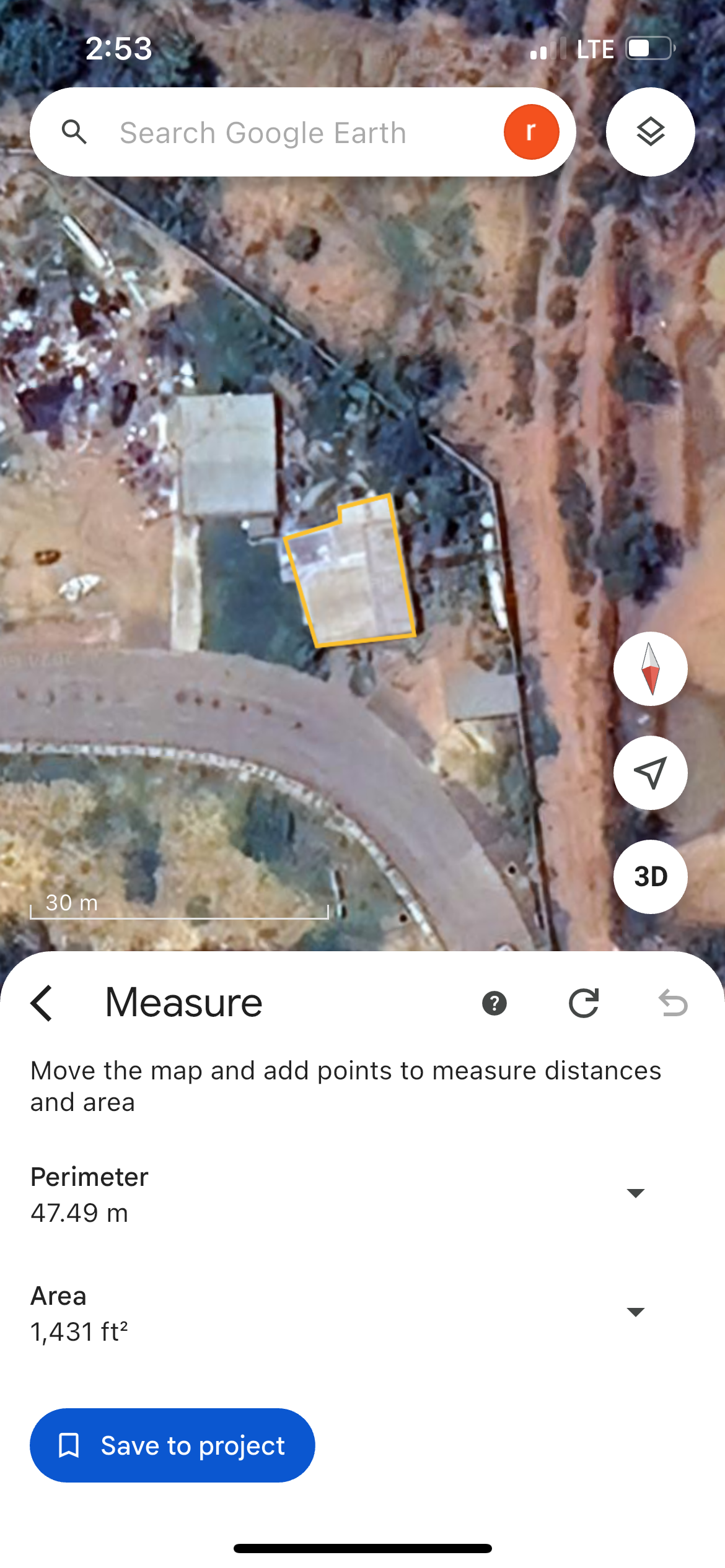Viewport: 725px width, 1568px height.
Task: Expand the Perimeter unit dropdown
Action: tap(636, 1193)
